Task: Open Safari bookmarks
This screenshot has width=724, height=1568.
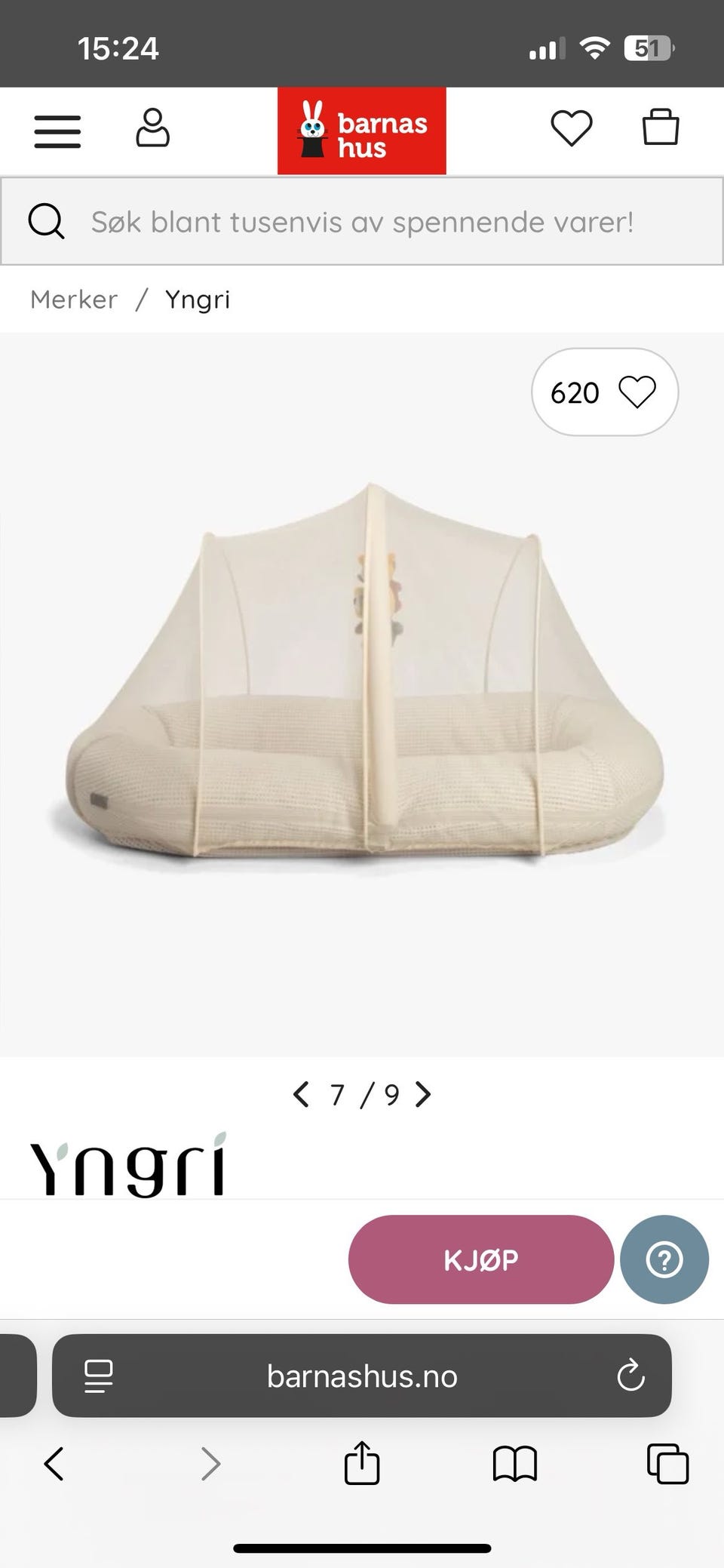Action: (x=514, y=1464)
